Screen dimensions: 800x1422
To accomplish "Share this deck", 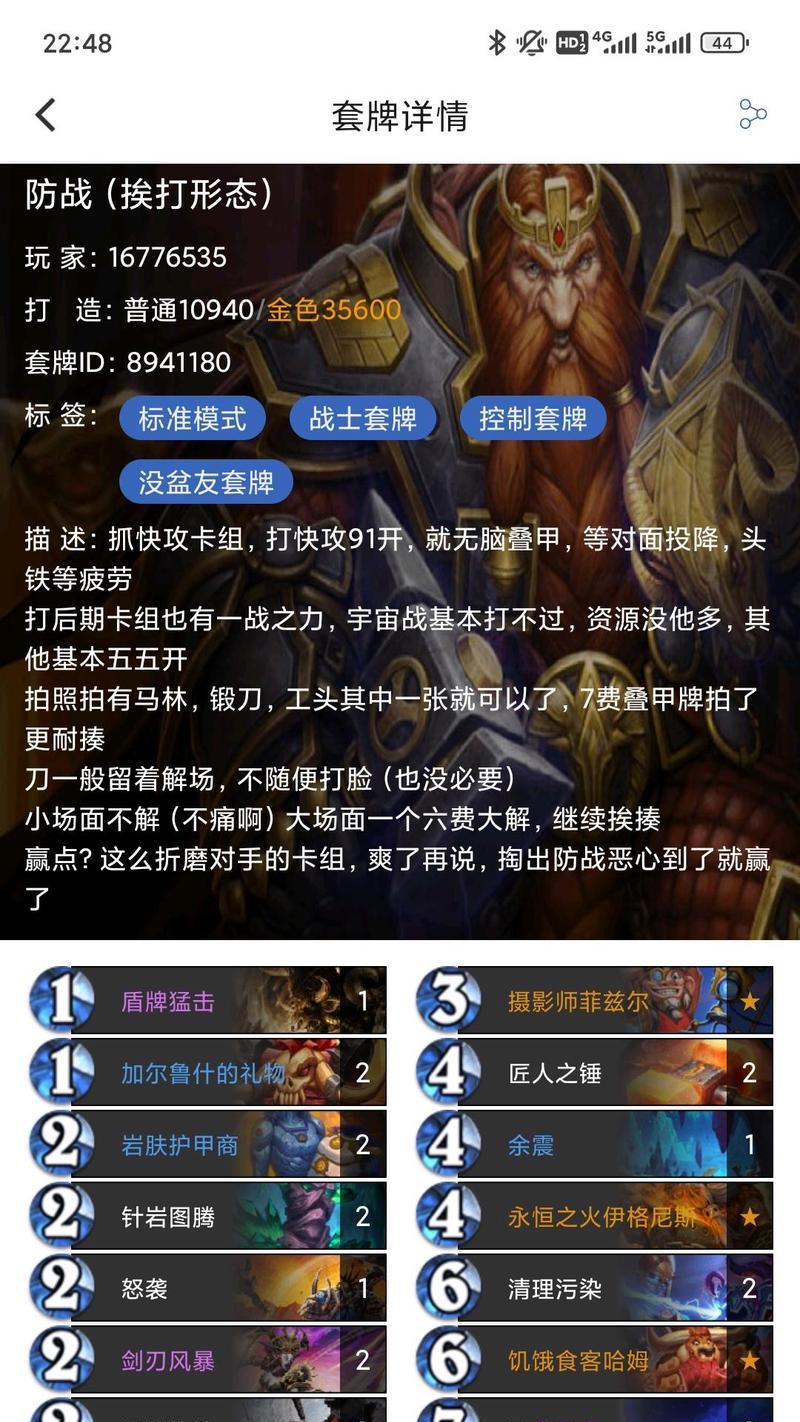I will click(x=752, y=115).
